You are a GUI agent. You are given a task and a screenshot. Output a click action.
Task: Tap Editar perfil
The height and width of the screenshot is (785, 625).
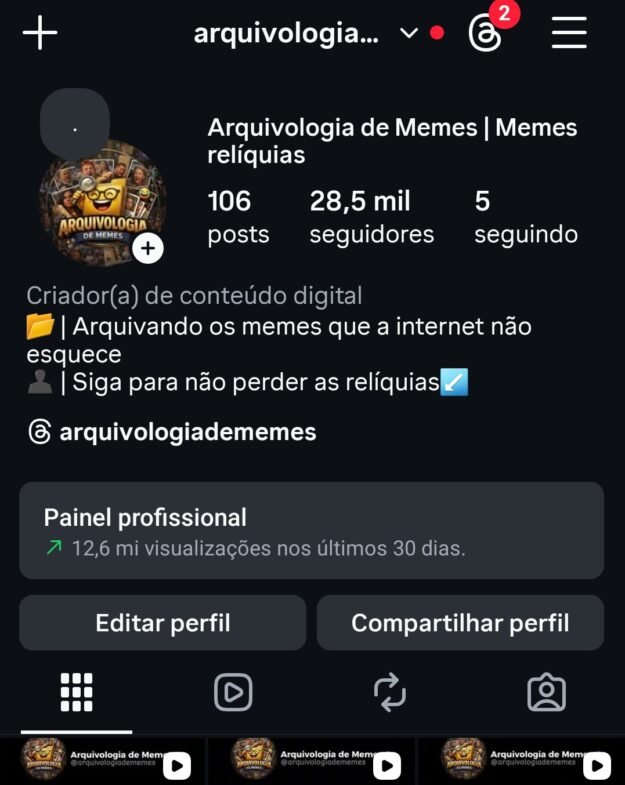point(162,623)
